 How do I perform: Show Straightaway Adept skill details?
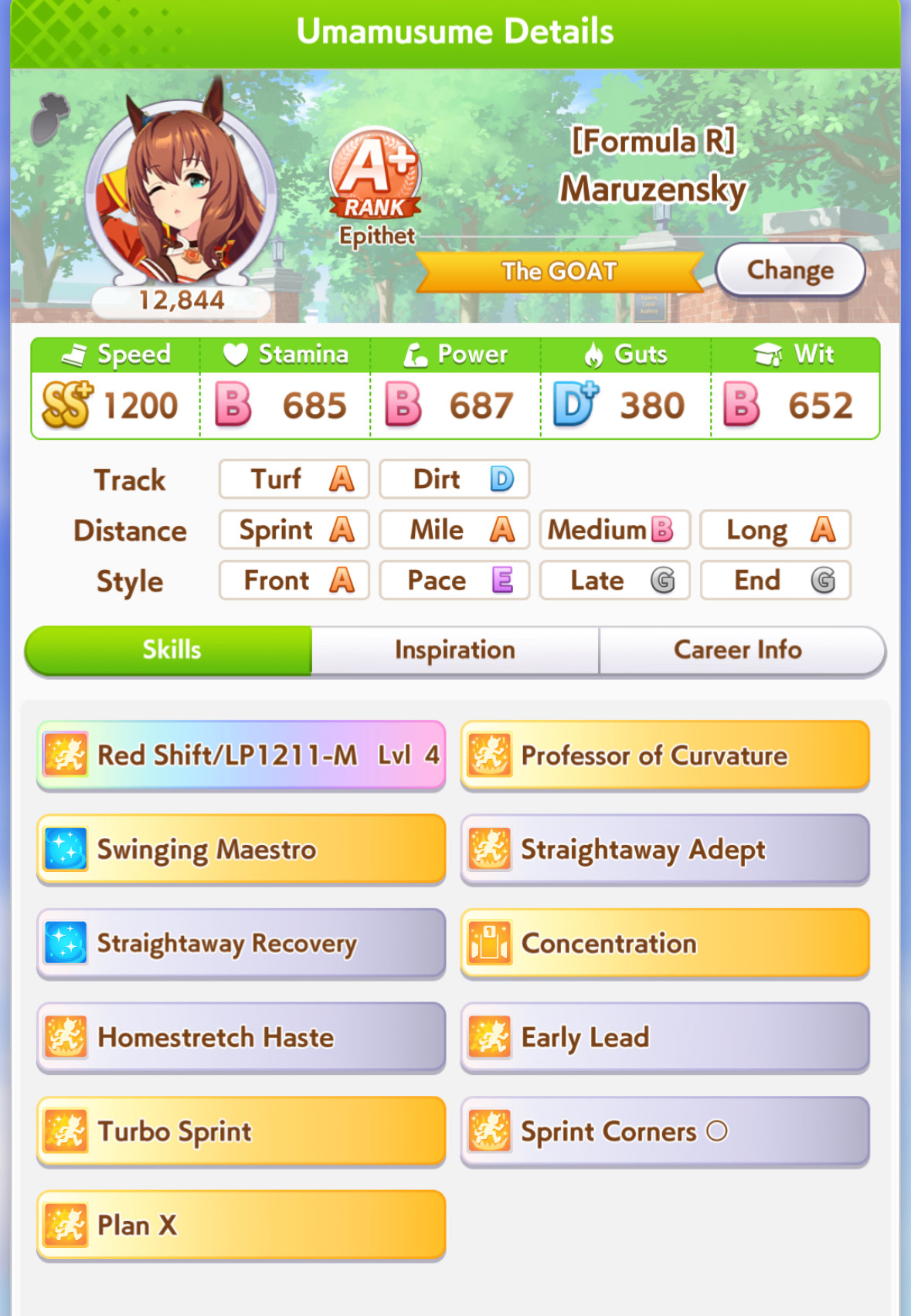click(665, 850)
